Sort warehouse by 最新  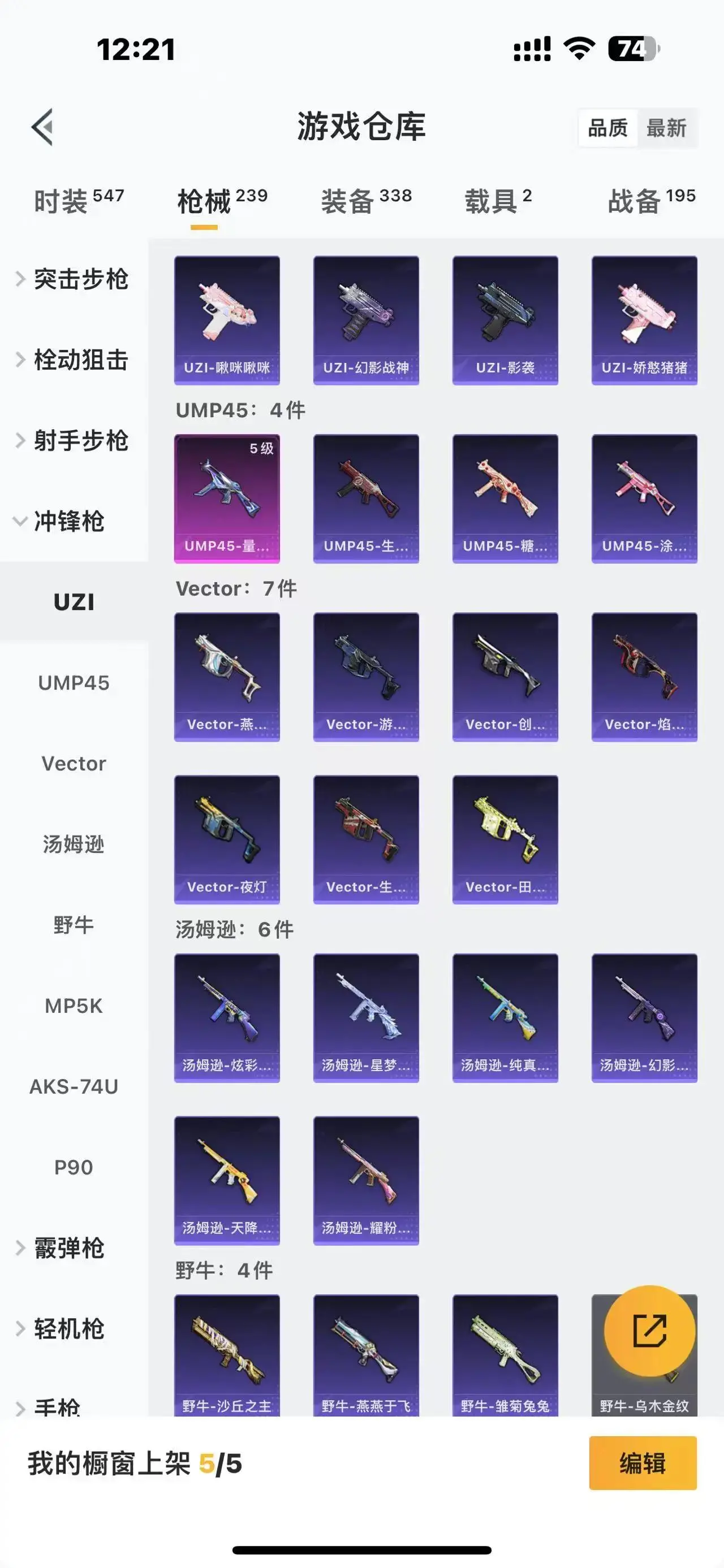tap(666, 128)
